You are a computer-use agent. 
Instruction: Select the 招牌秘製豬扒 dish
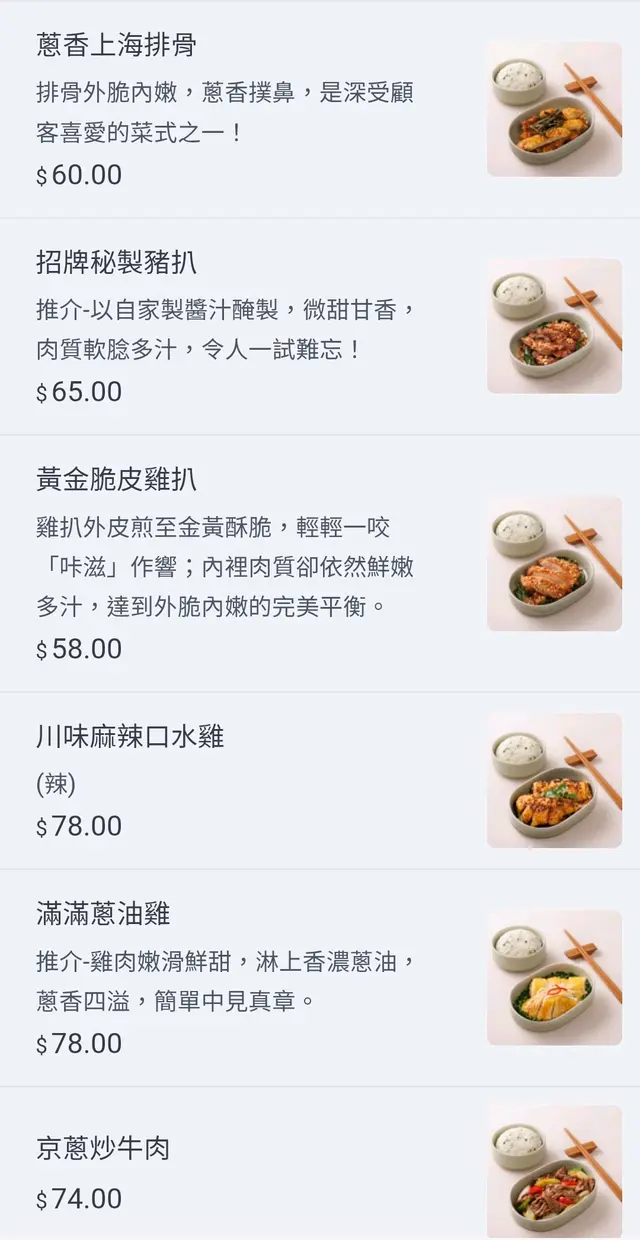116,263
